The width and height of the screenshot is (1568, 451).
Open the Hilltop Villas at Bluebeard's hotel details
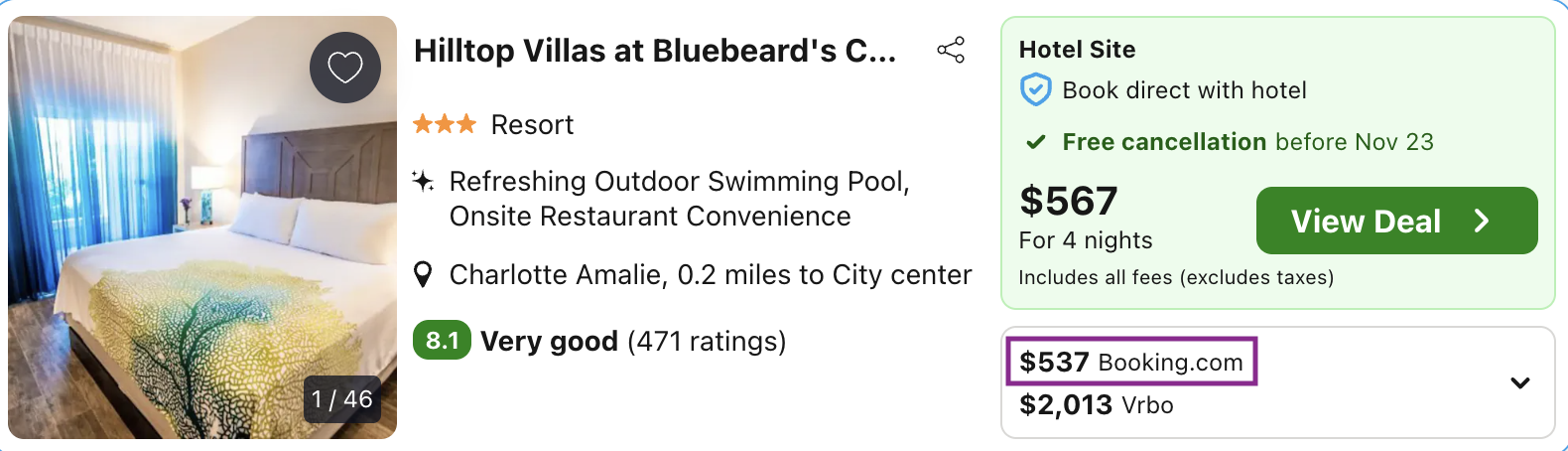(x=655, y=51)
